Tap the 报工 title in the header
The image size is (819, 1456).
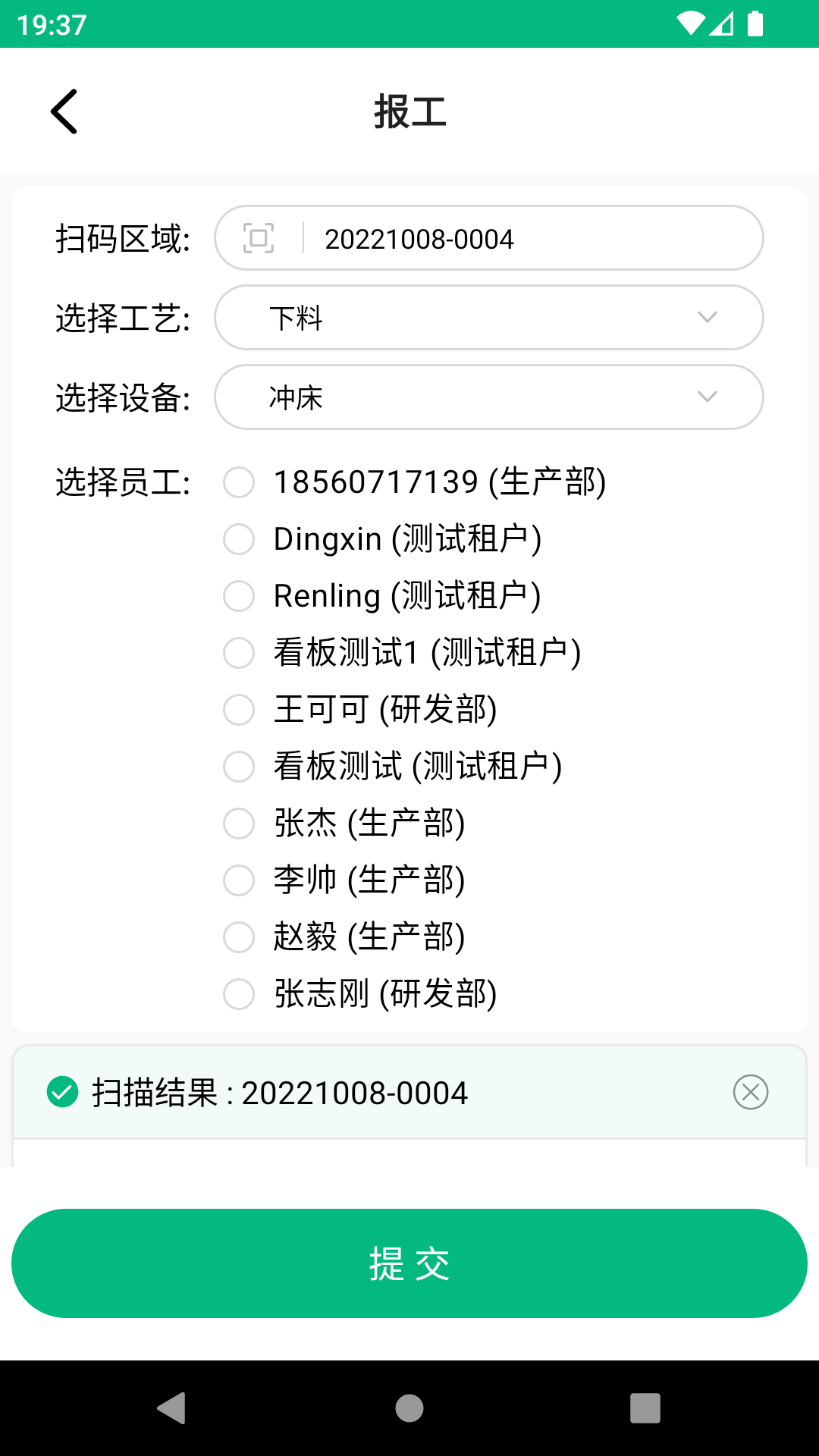(409, 111)
